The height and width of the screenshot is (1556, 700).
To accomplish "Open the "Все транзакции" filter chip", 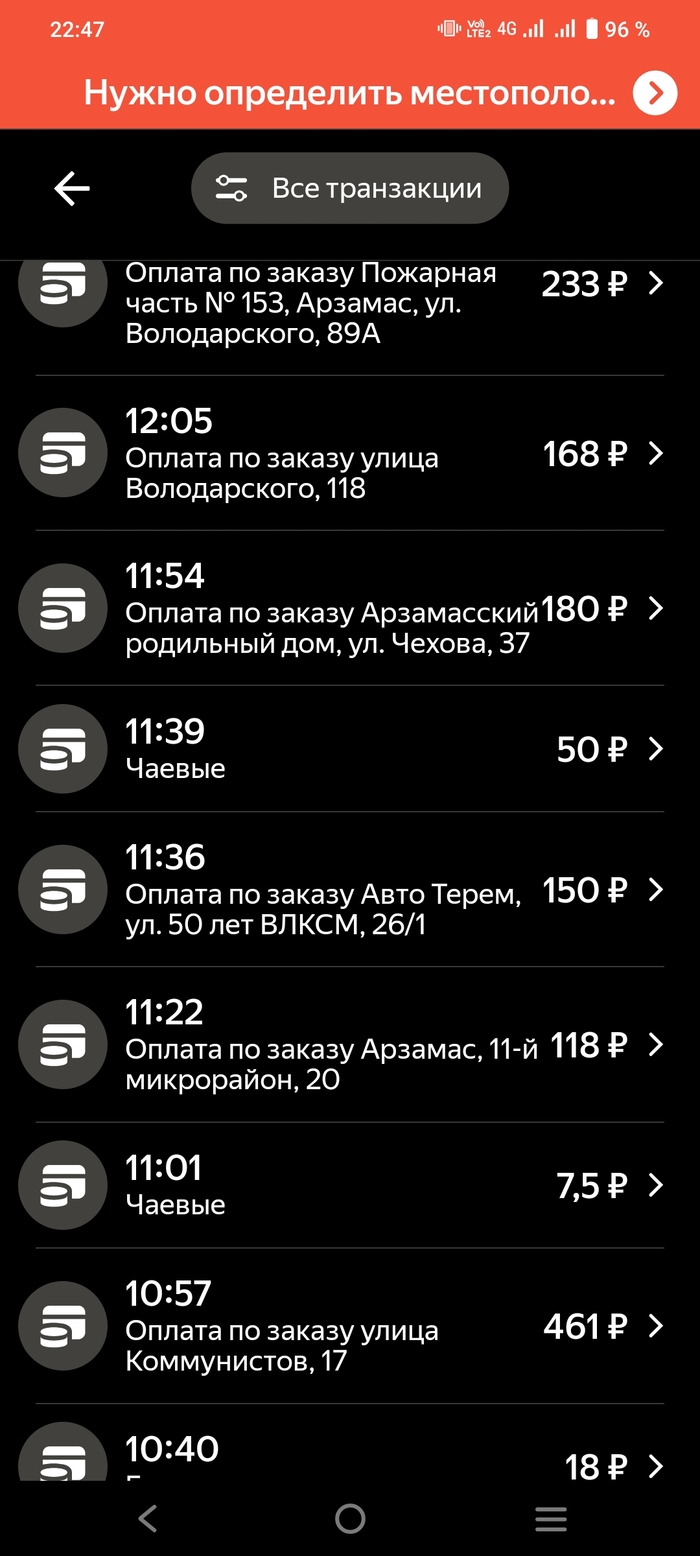I will (350, 188).
